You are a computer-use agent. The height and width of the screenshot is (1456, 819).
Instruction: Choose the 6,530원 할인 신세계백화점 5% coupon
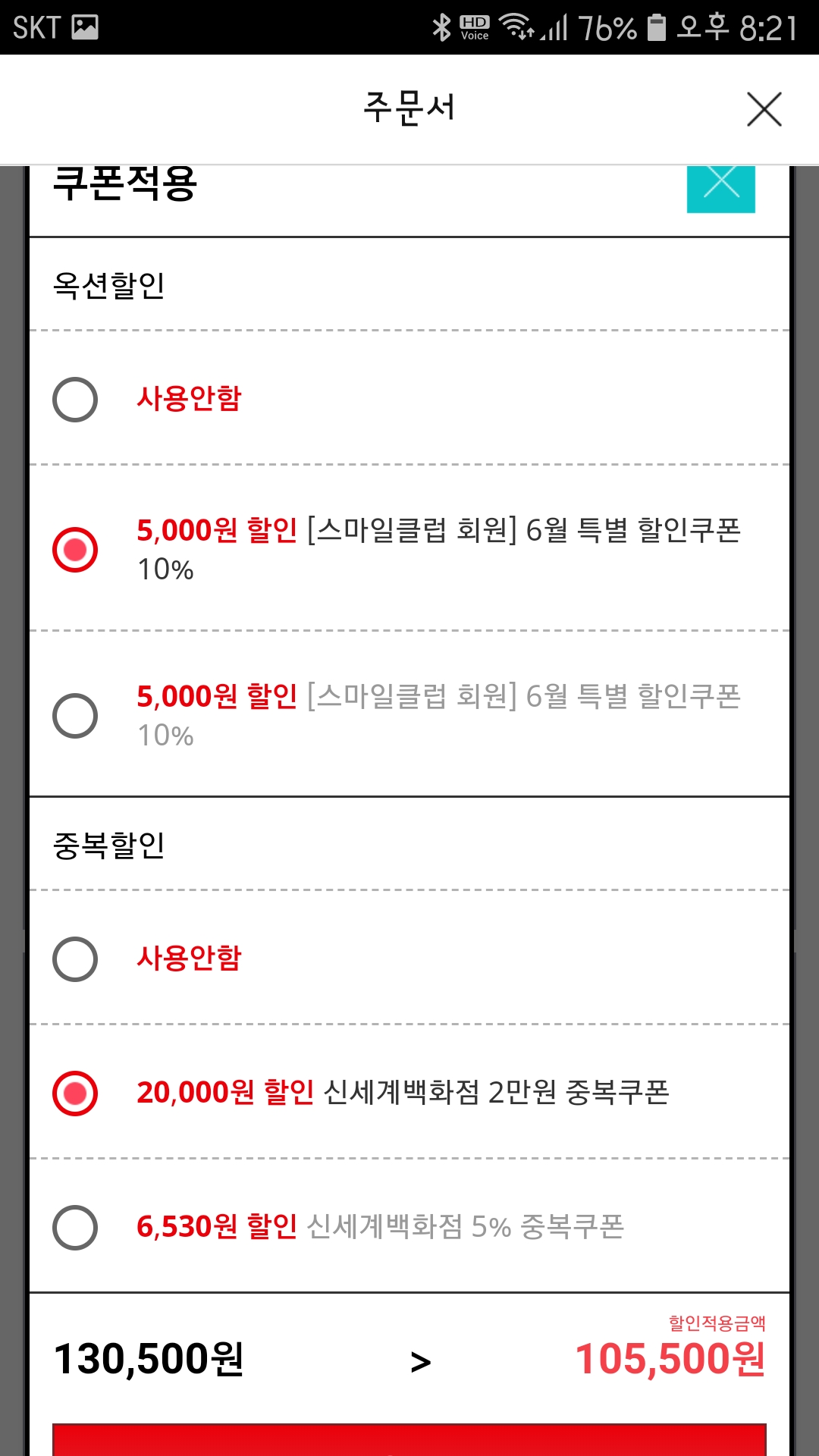[75, 1228]
